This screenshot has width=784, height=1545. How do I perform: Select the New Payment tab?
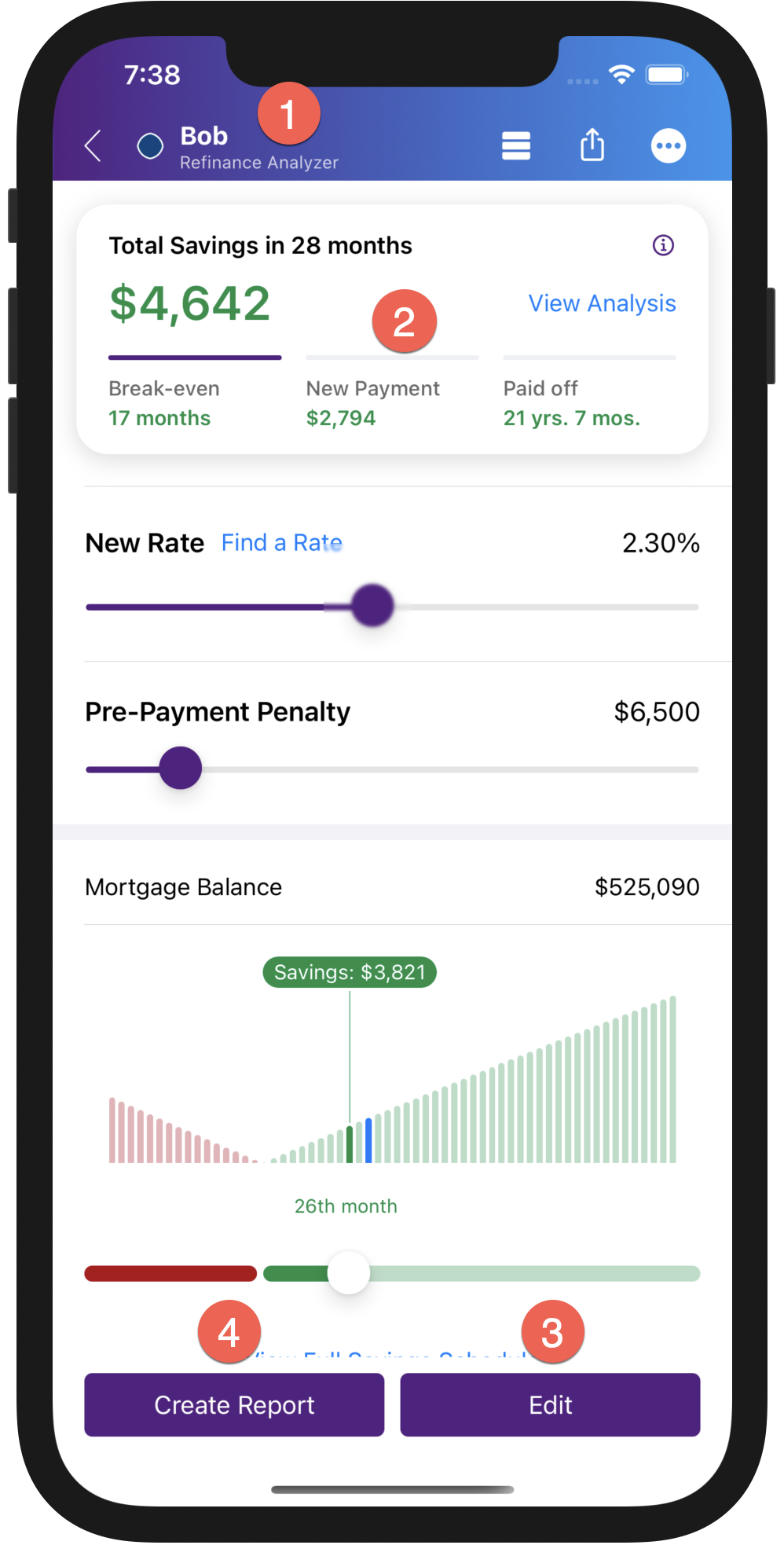[392, 393]
